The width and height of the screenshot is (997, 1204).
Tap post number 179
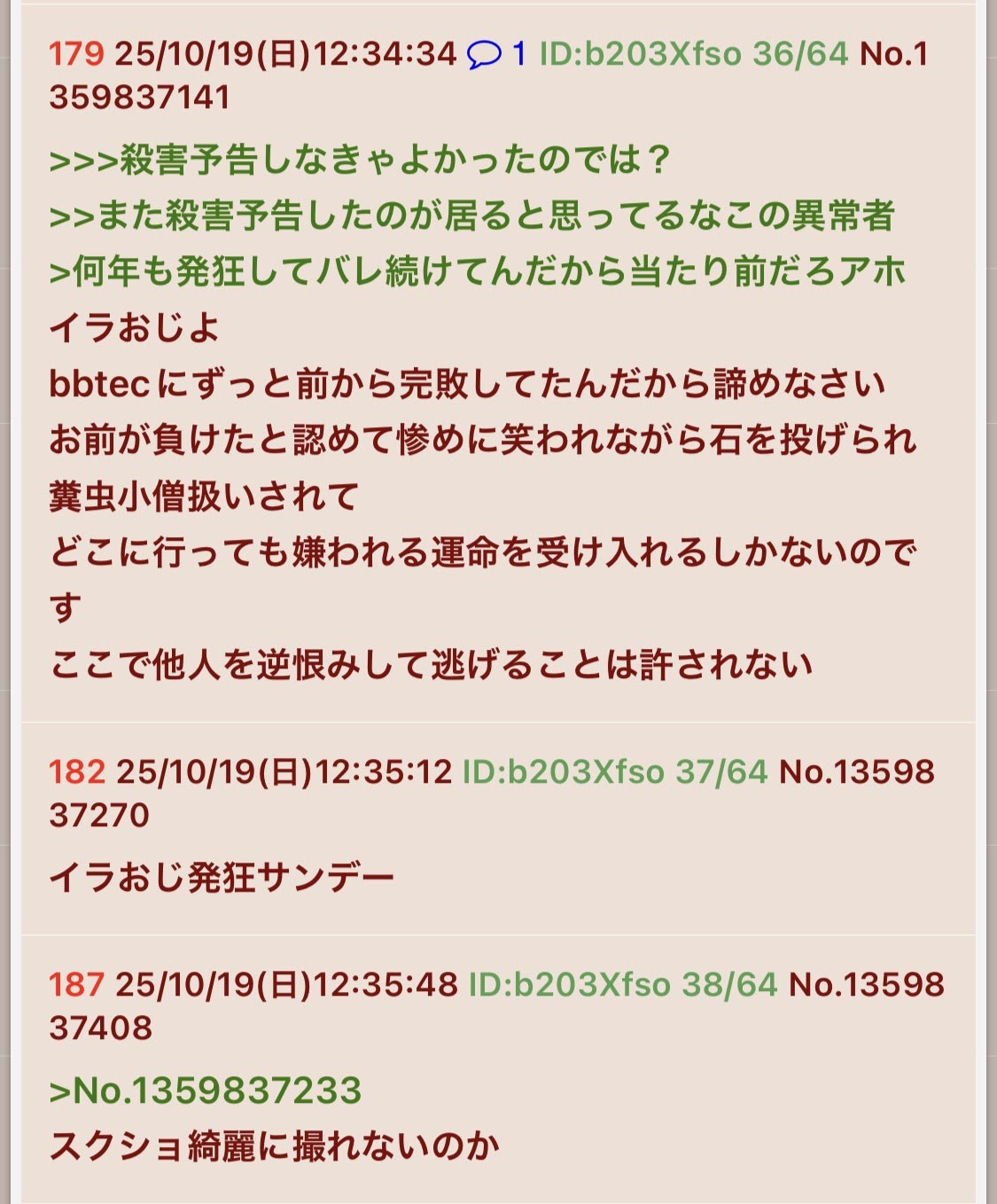tap(76, 54)
